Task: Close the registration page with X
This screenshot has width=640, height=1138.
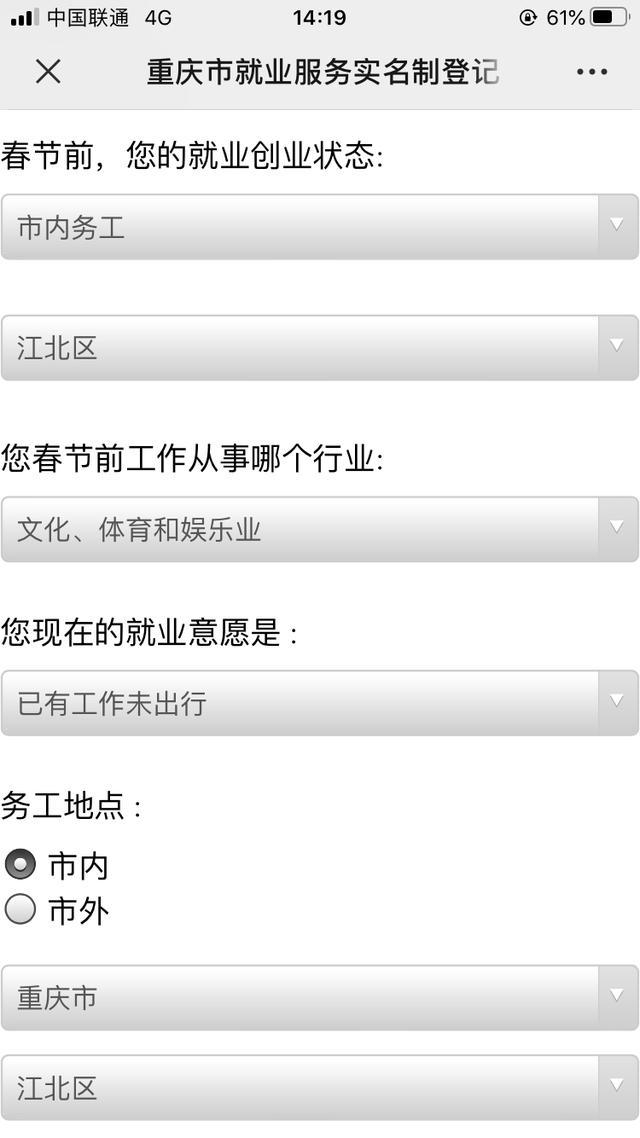Action: pos(48,71)
